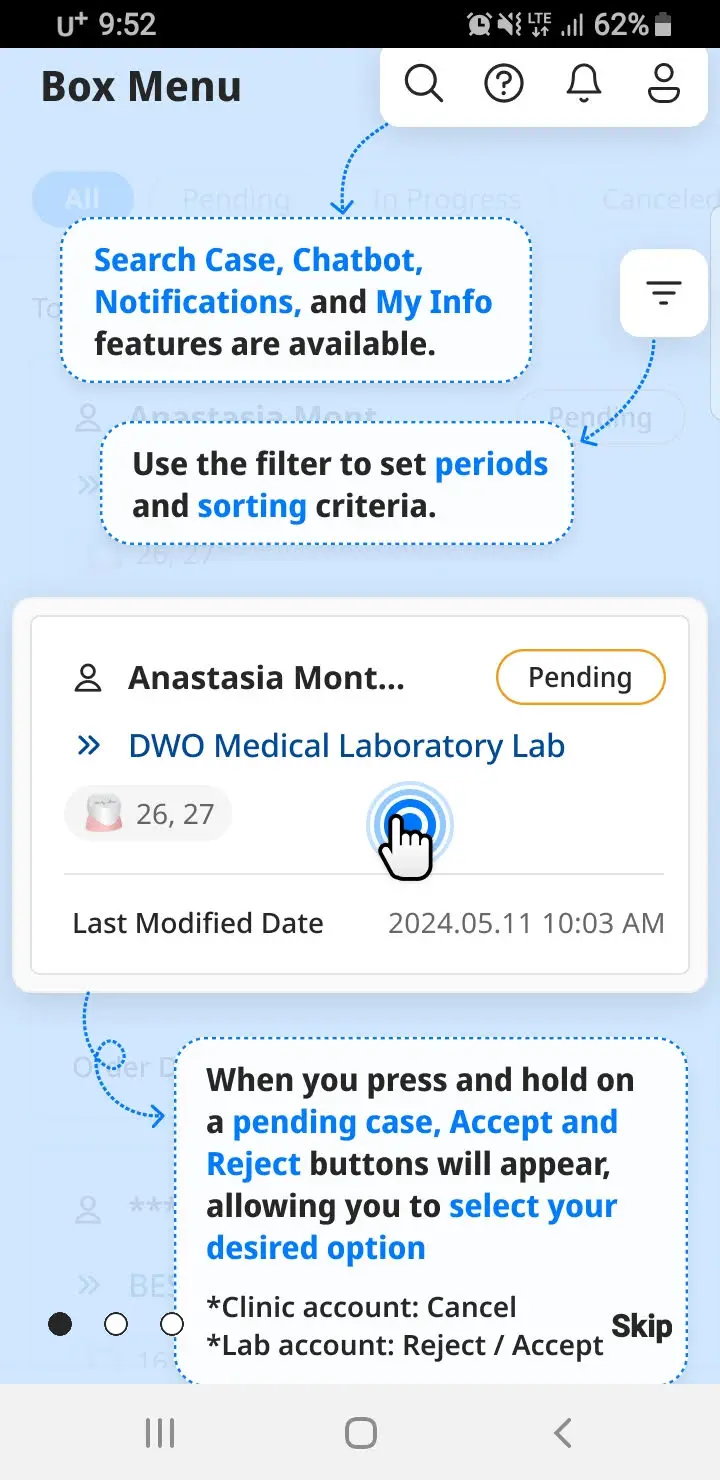Open the Chatbot help icon

click(x=504, y=84)
